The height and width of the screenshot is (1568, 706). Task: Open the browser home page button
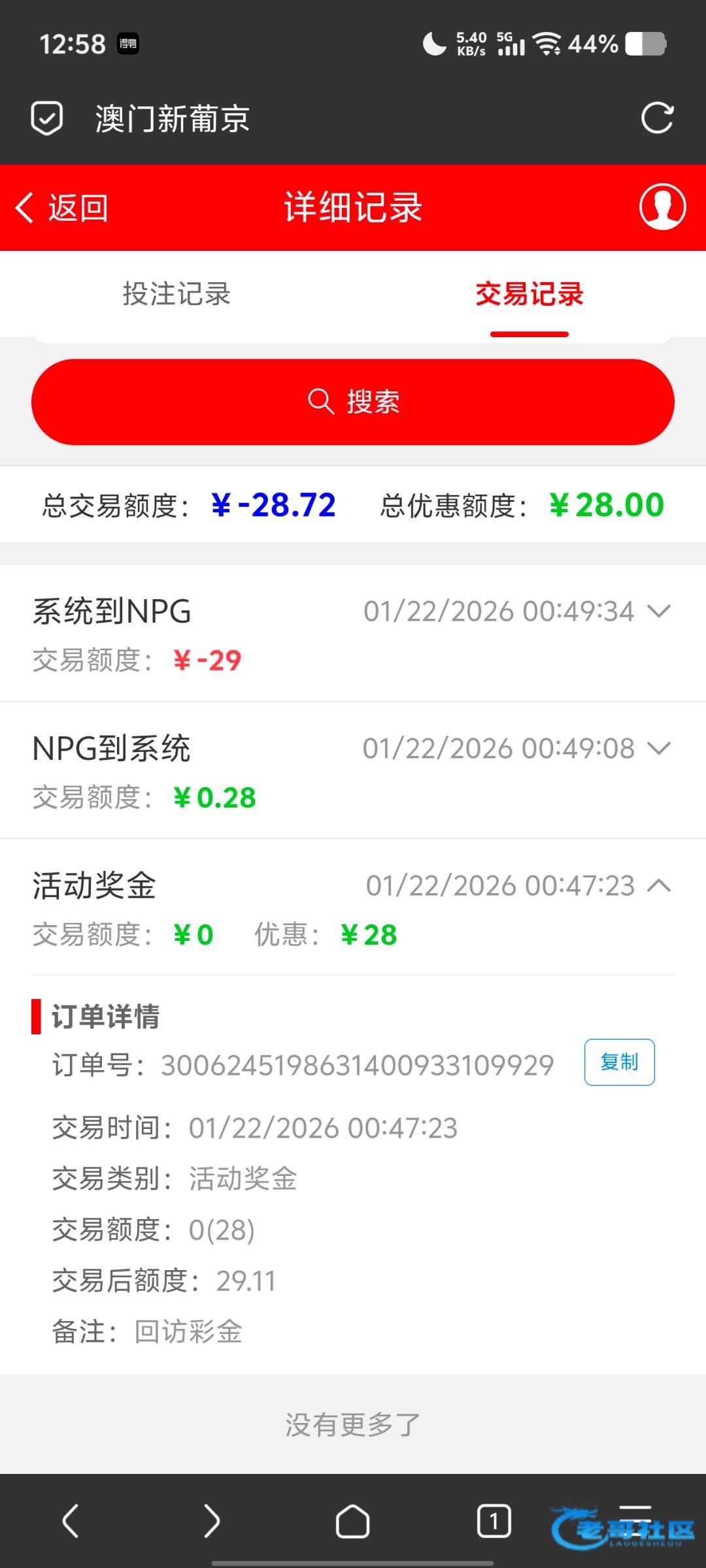[x=353, y=1521]
